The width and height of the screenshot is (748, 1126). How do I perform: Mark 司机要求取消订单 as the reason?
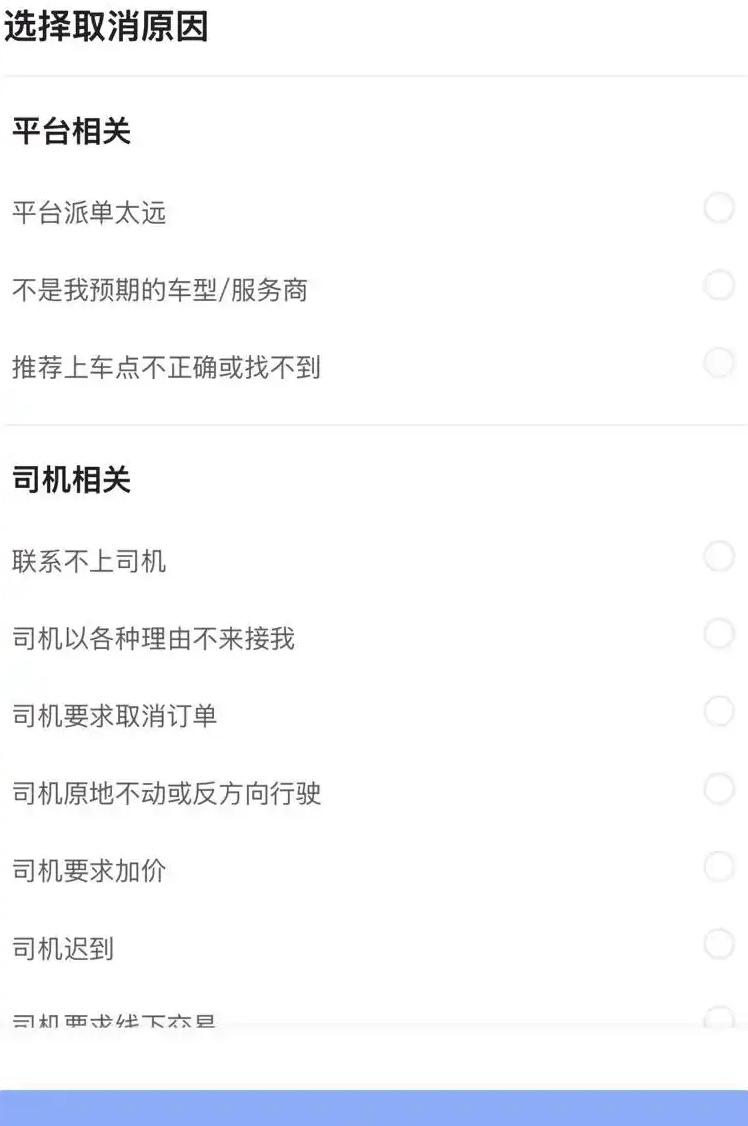pos(718,712)
